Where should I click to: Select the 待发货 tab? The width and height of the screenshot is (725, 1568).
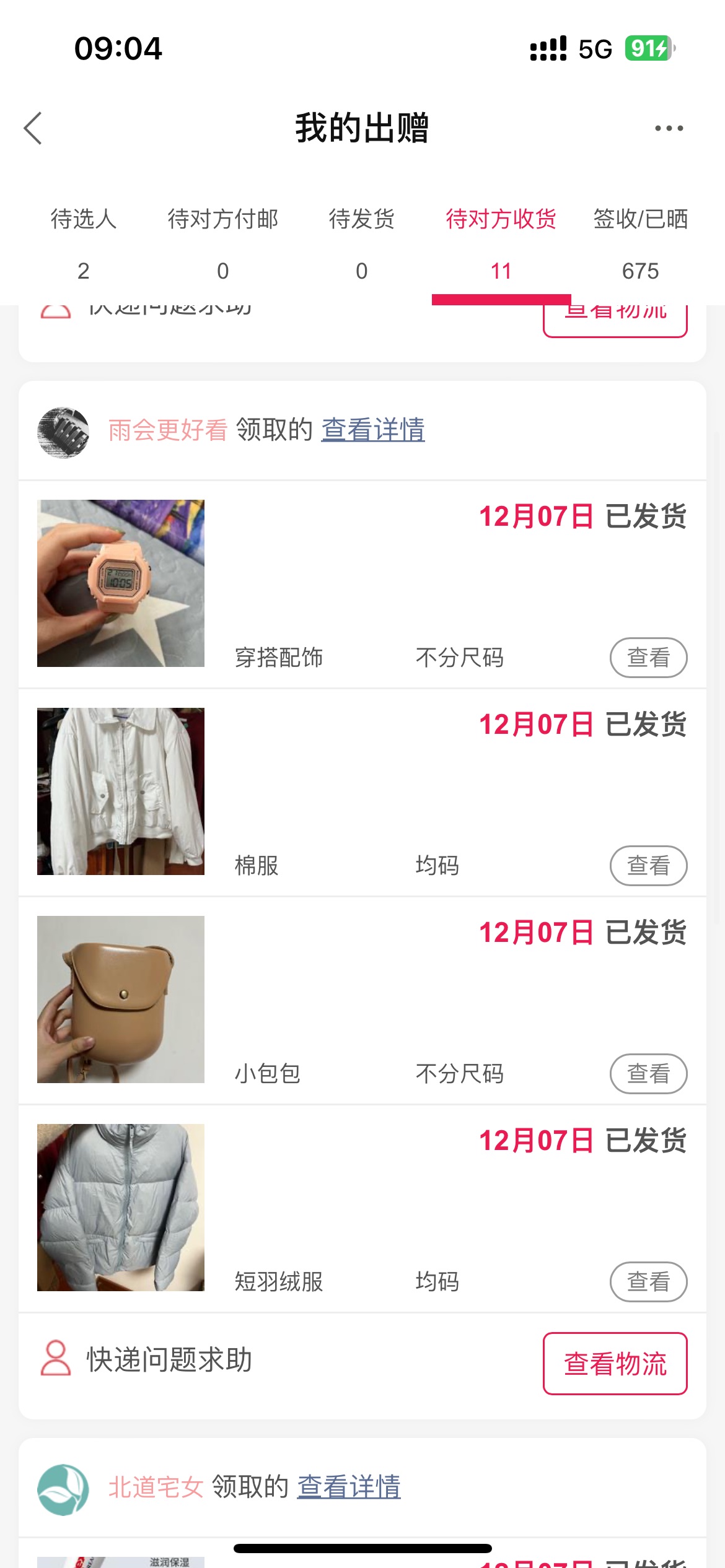[362, 245]
